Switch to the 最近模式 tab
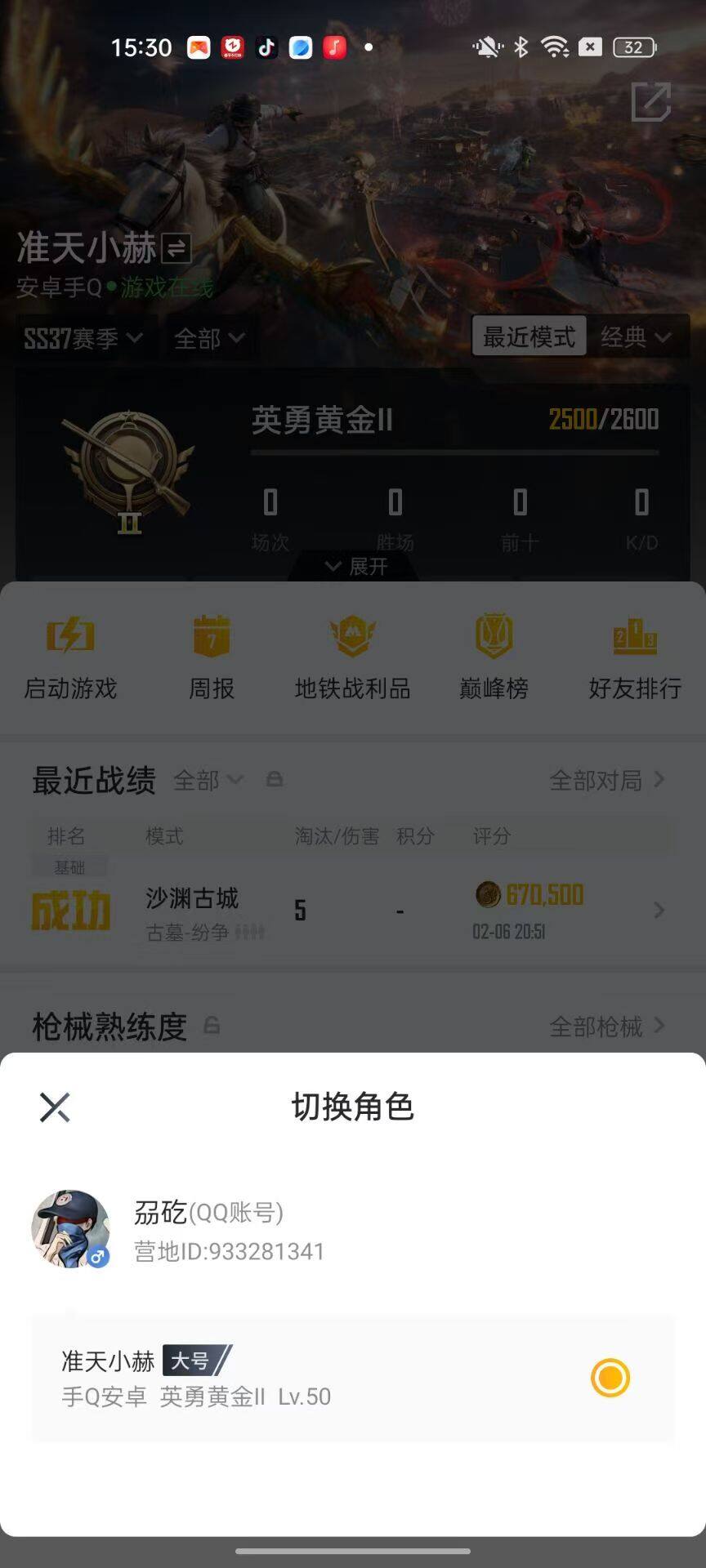Image resolution: width=706 pixels, height=1568 pixels. pos(528,336)
